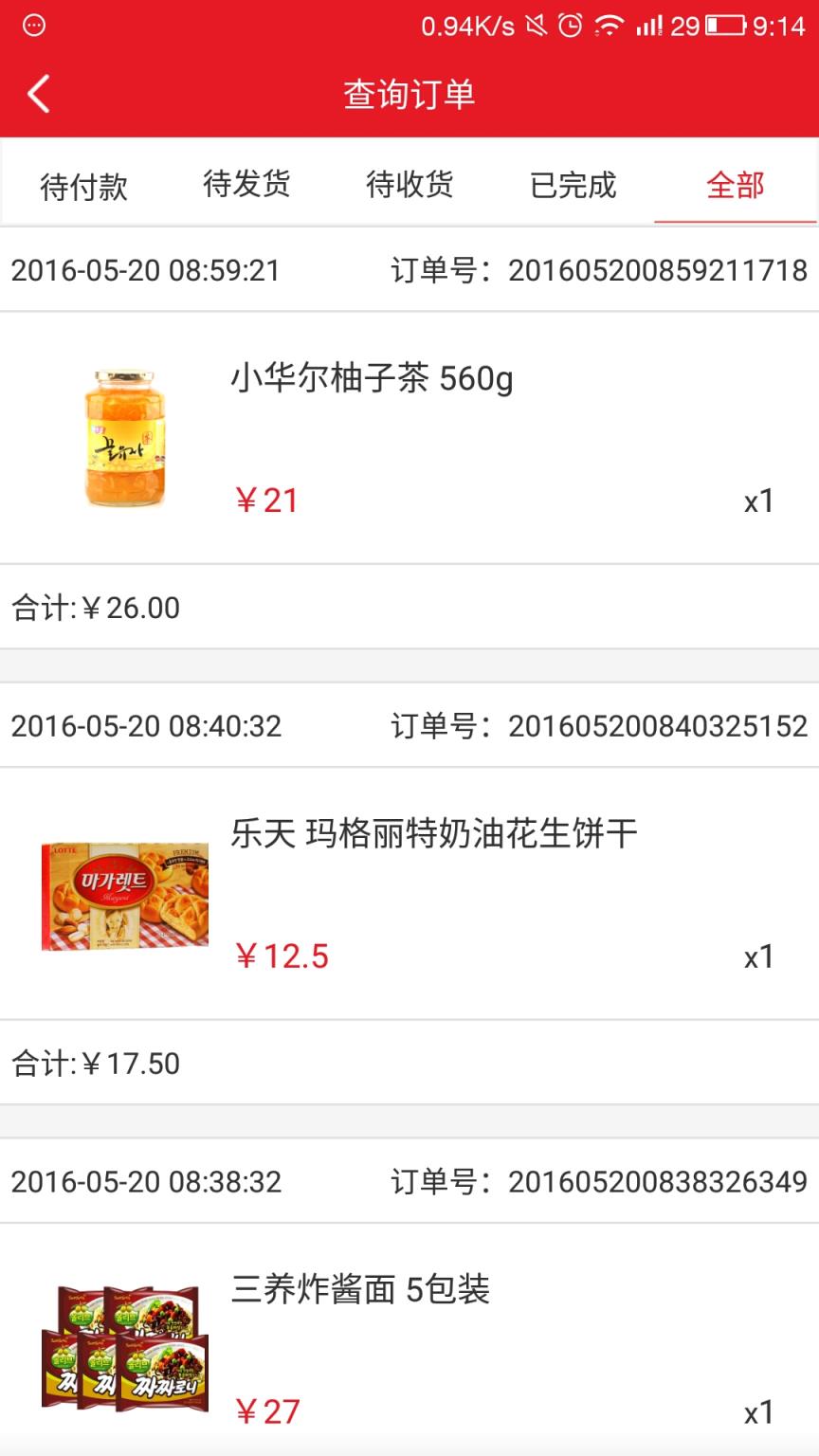Screen dimensions: 819x1456
Task: Tap the back arrow to exit order list
Action: tap(38, 94)
